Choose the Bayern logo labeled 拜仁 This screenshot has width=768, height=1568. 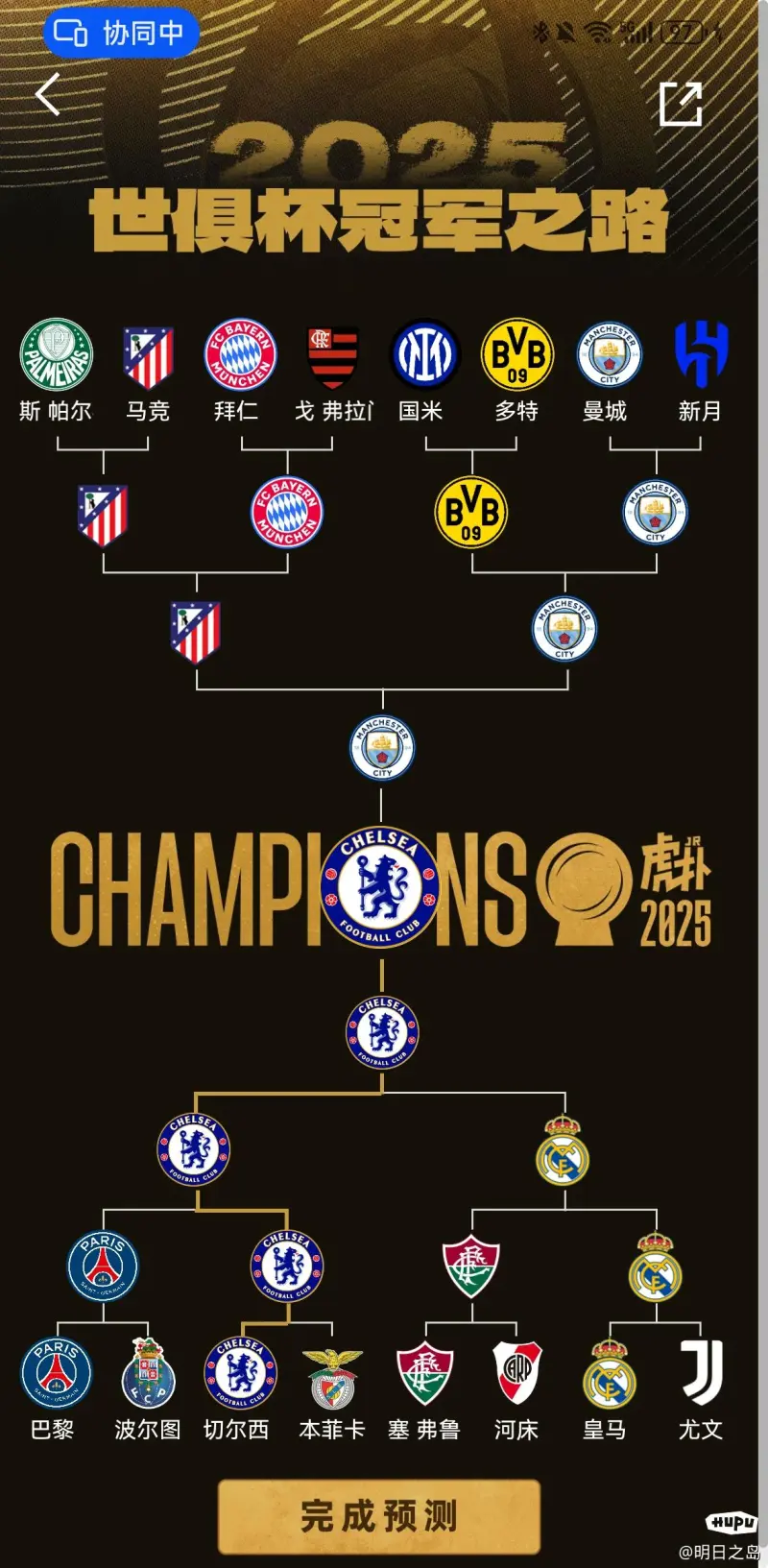coord(241,355)
